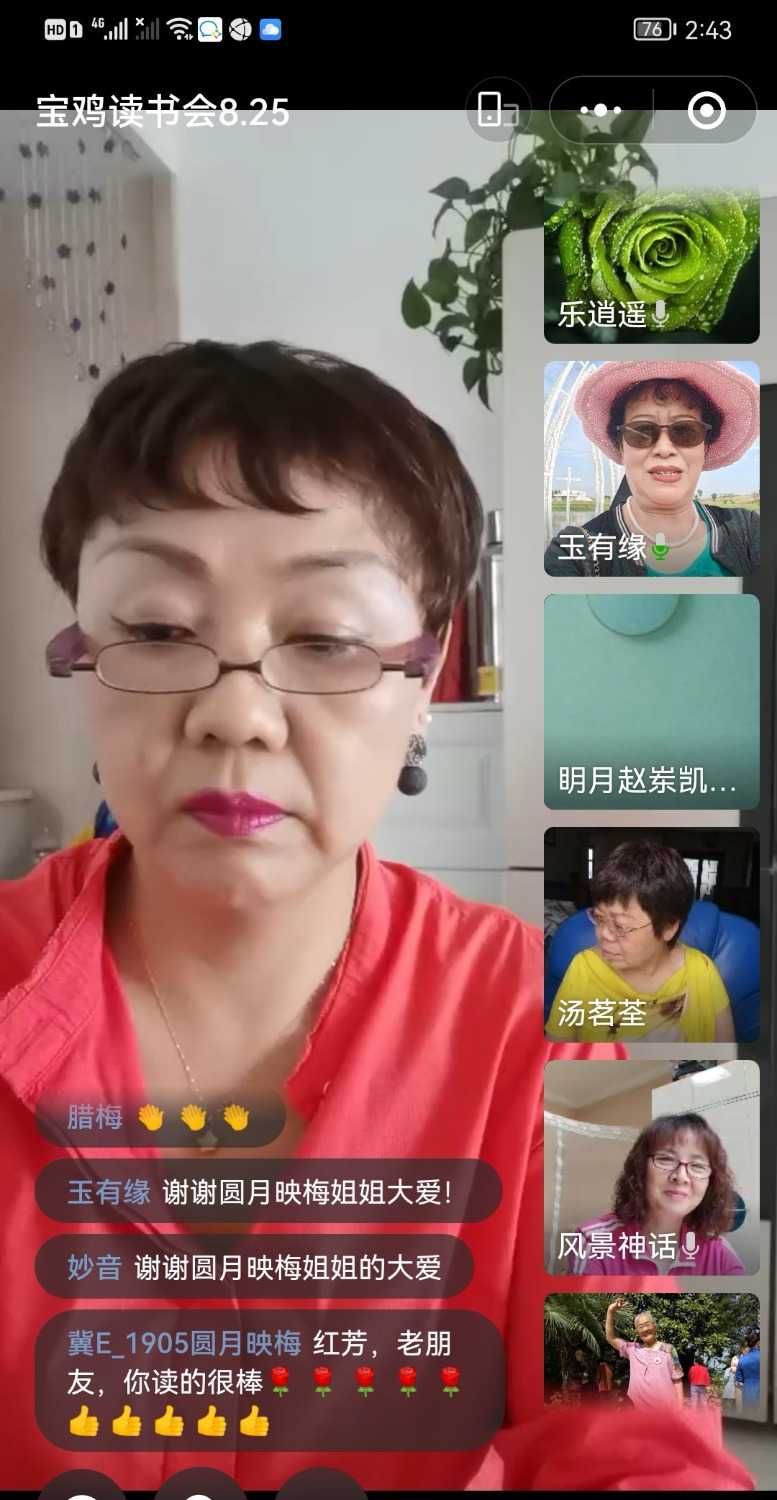View 明月赵崇凯's participant tile
777x1500 pixels.
[651, 701]
